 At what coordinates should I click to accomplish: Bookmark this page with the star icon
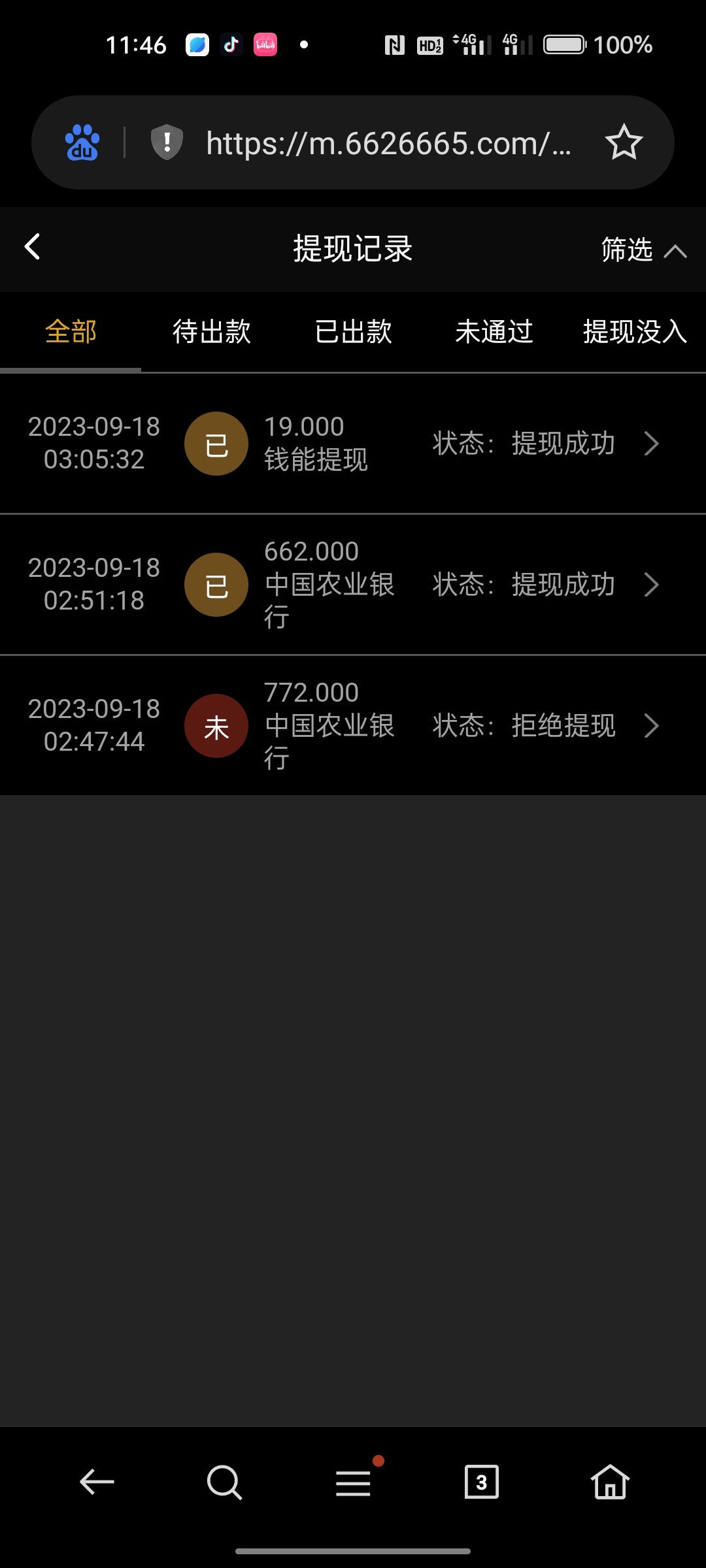tap(624, 142)
